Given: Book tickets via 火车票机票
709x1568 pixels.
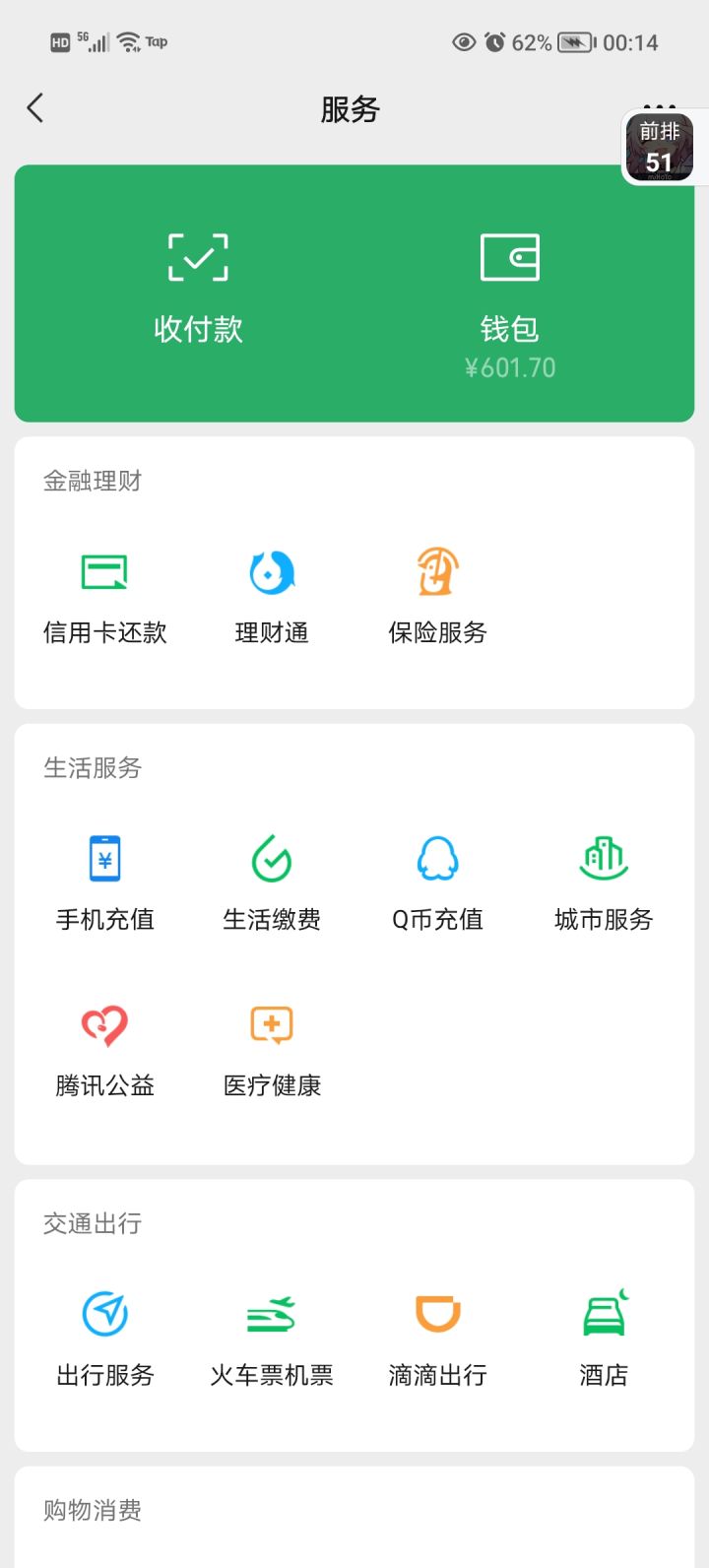Looking at the screenshot, I should [x=272, y=1338].
